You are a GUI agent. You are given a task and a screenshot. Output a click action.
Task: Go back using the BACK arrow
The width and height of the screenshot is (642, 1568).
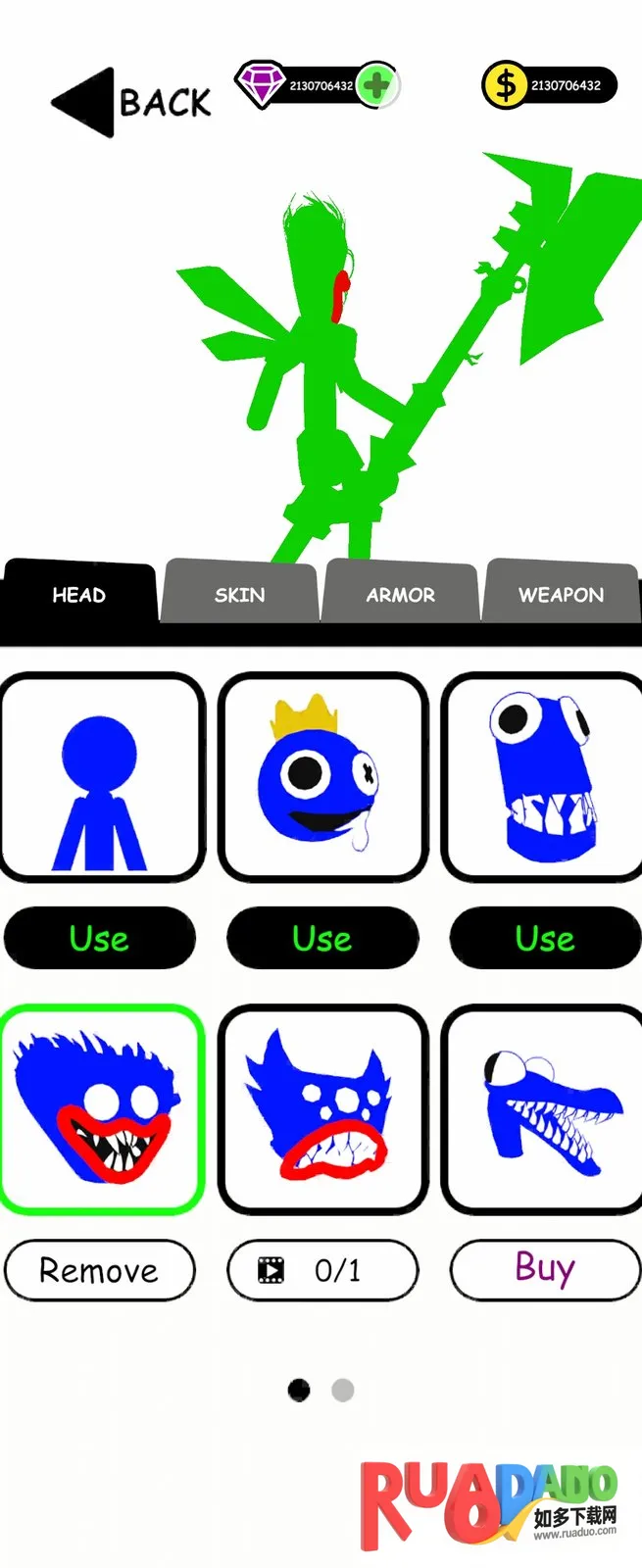129,102
